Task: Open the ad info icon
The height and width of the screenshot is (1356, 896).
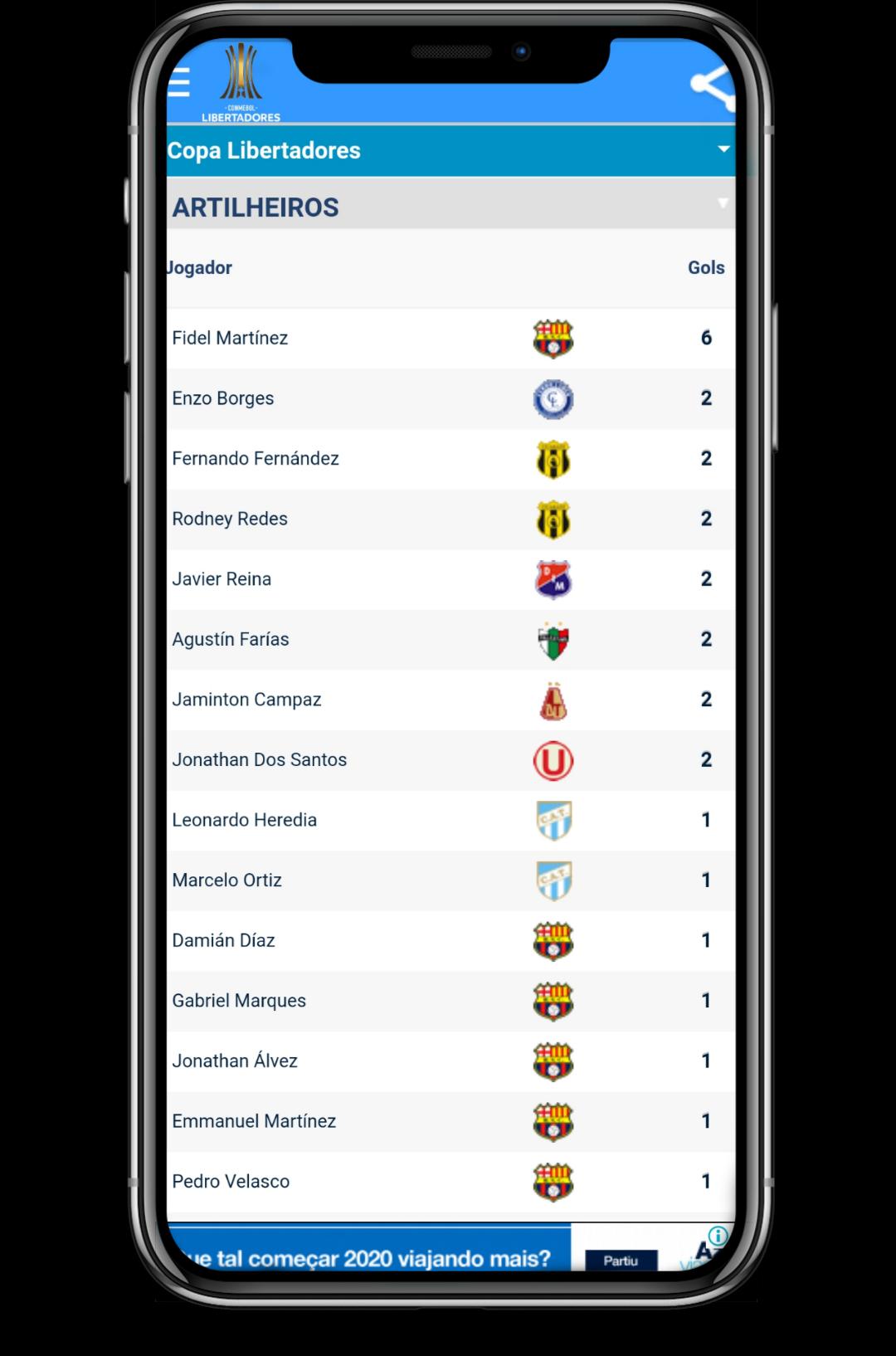Action: [718, 1236]
